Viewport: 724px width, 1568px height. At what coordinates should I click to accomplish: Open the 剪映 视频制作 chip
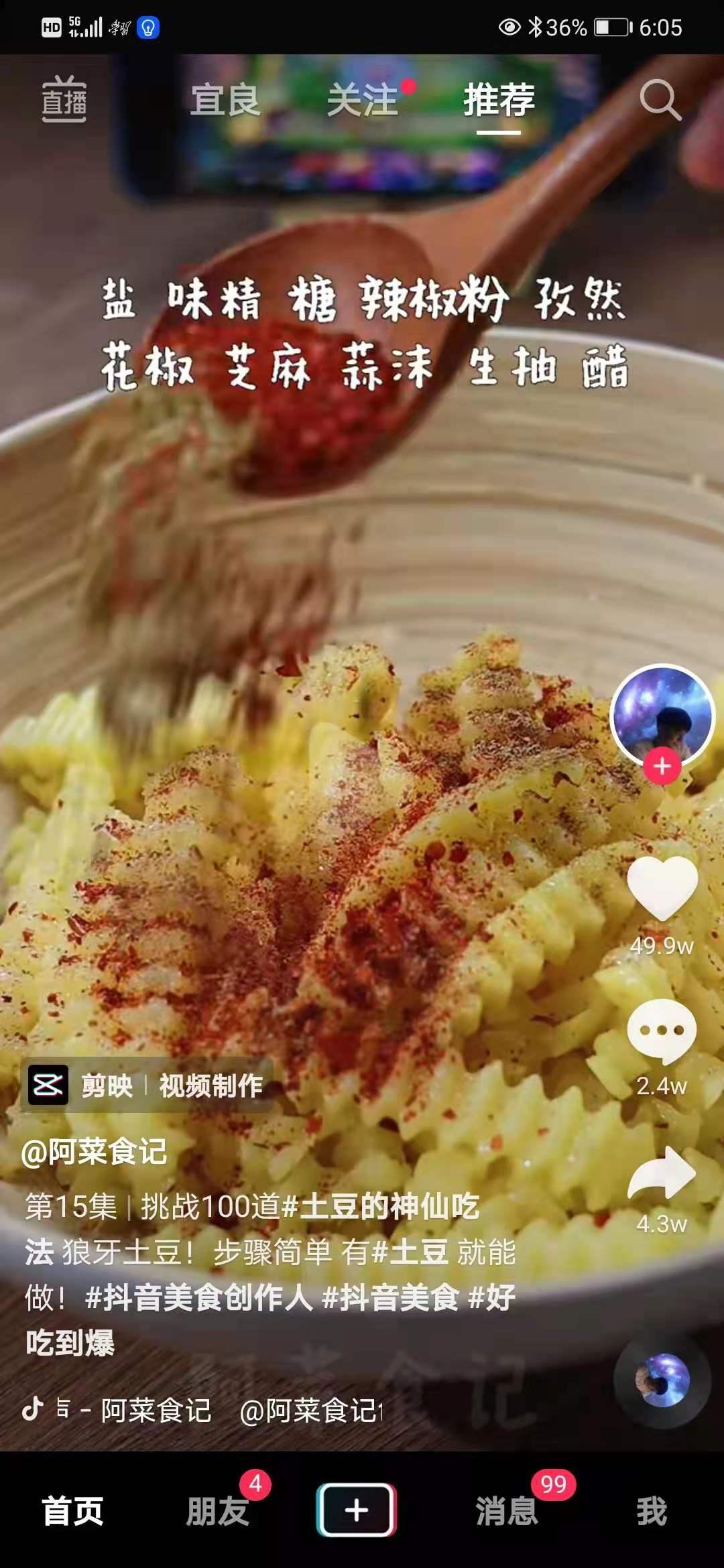coord(147,1085)
